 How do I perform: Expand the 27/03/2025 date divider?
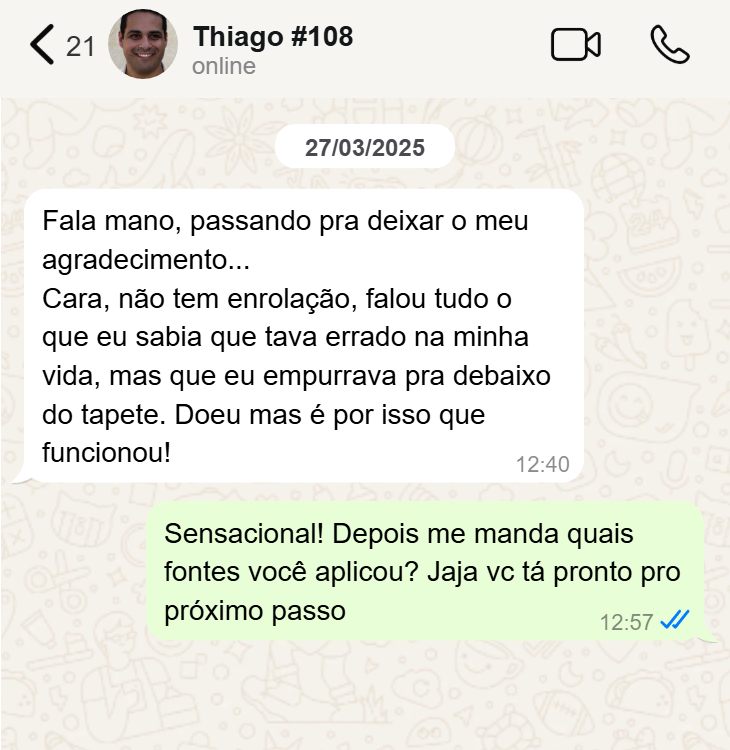point(364,146)
